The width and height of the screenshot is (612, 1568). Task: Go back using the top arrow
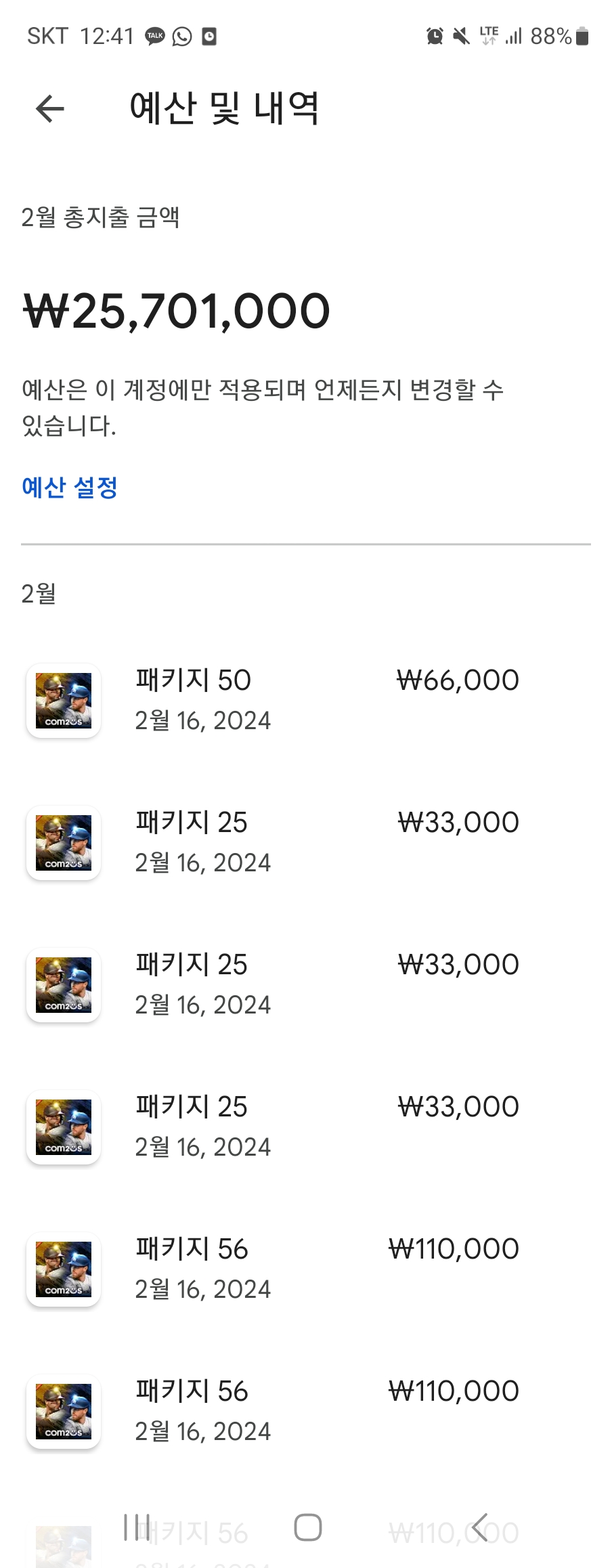coord(50,108)
